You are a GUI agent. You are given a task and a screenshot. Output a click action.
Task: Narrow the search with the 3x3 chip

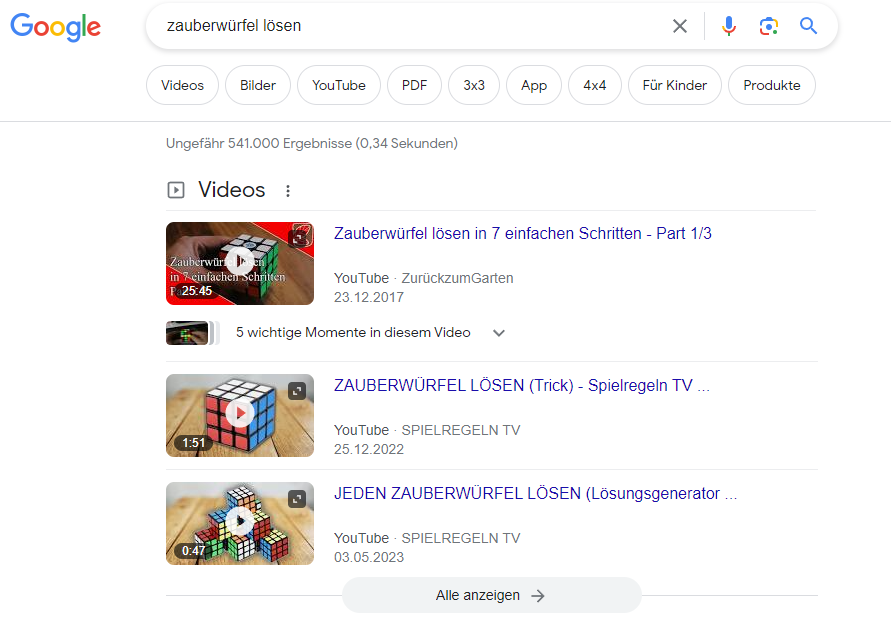tap(474, 85)
